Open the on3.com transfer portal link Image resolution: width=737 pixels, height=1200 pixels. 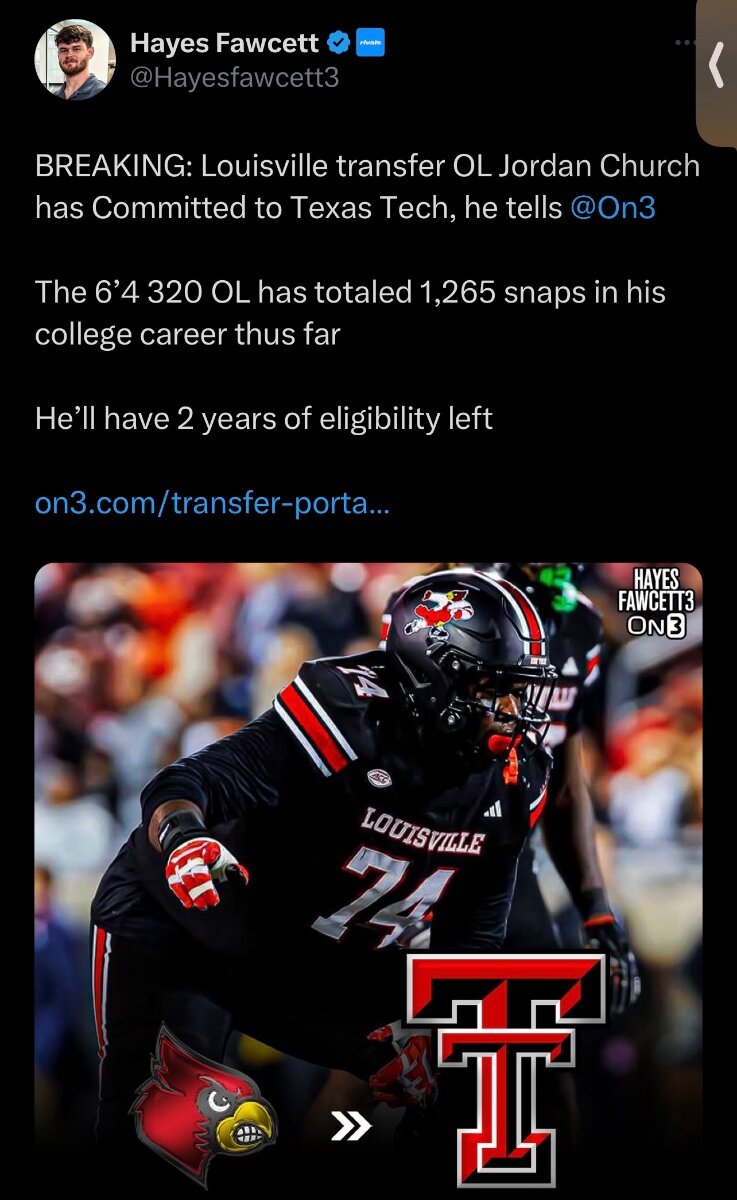(x=212, y=501)
